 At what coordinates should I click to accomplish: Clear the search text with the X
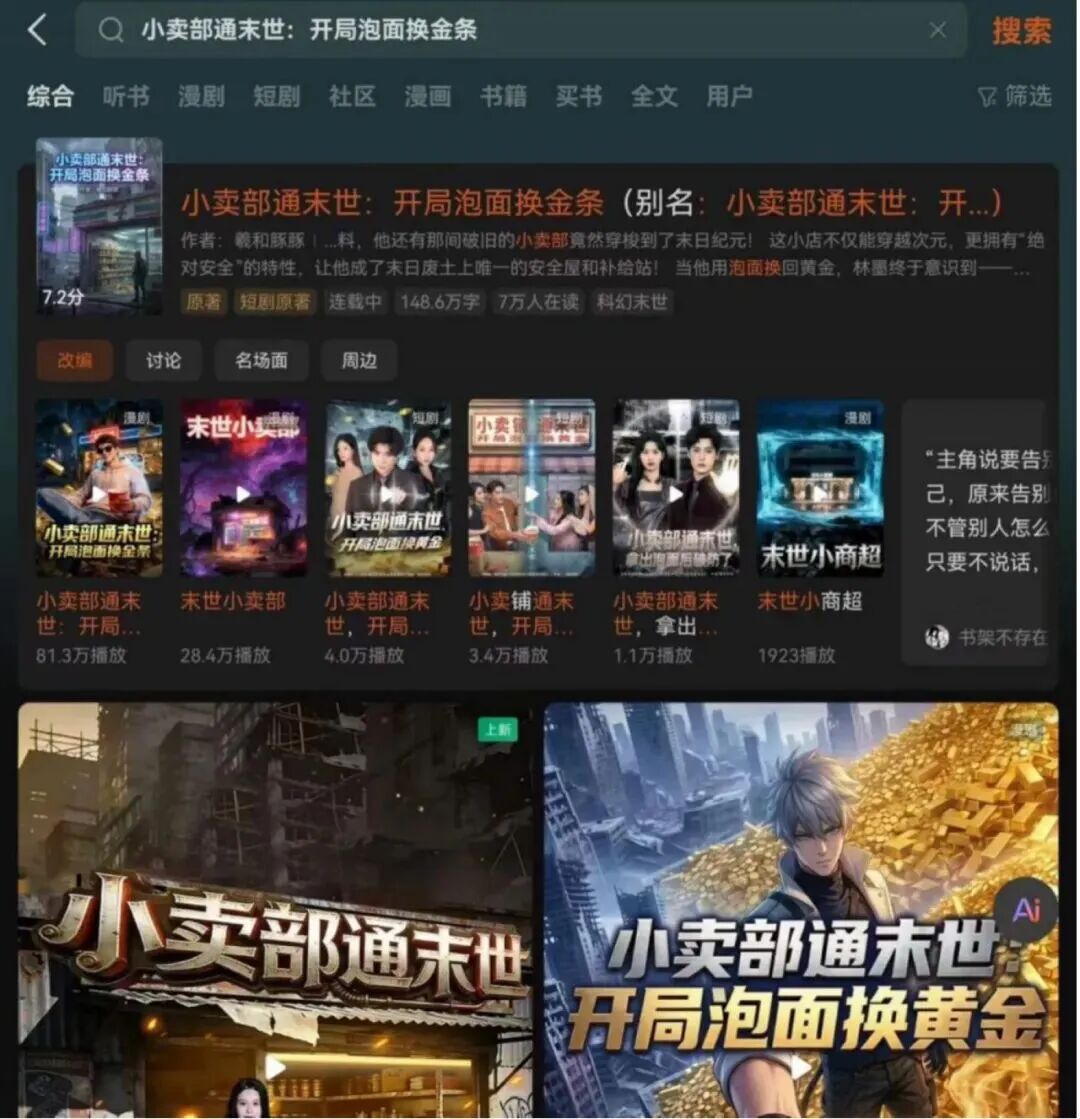[937, 30]
